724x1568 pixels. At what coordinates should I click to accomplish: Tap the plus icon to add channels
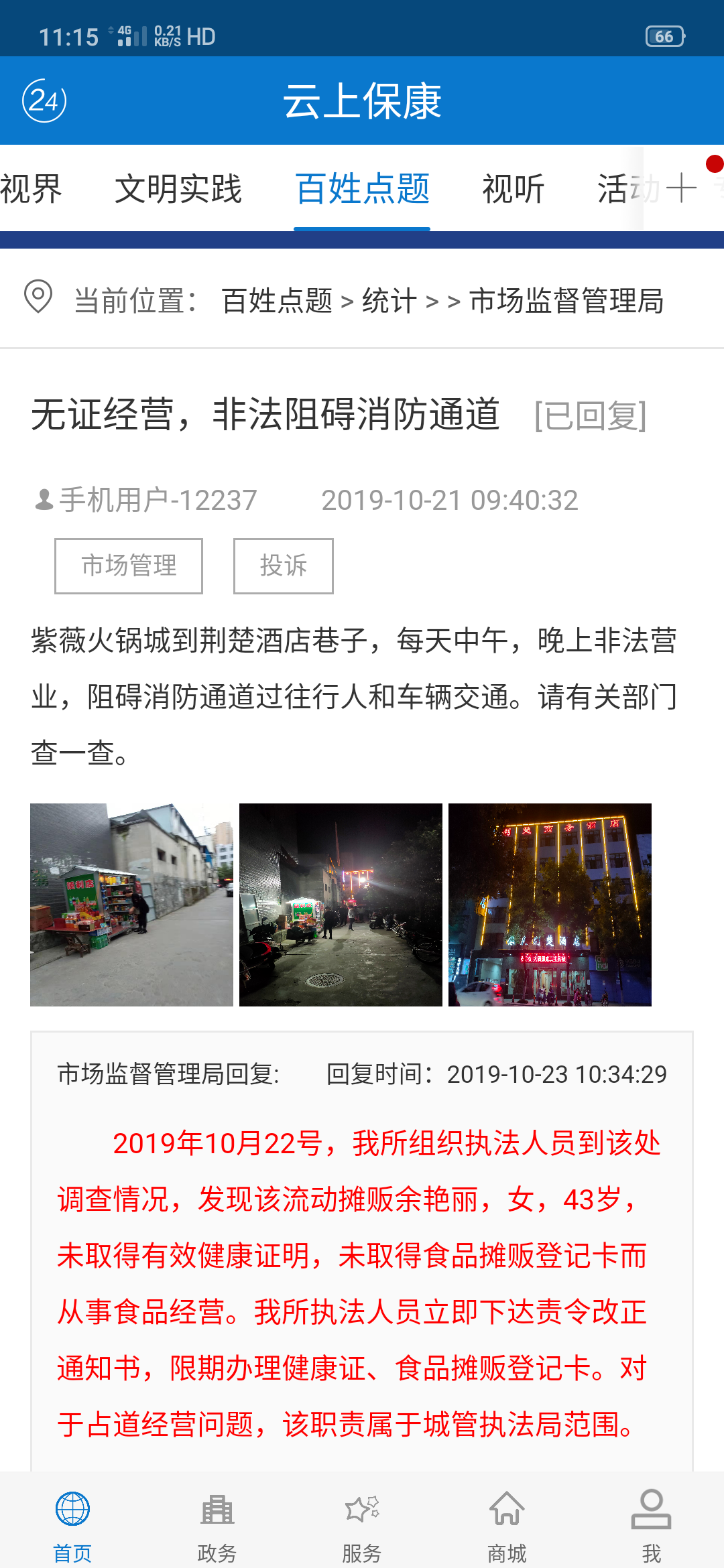(681, 188)
